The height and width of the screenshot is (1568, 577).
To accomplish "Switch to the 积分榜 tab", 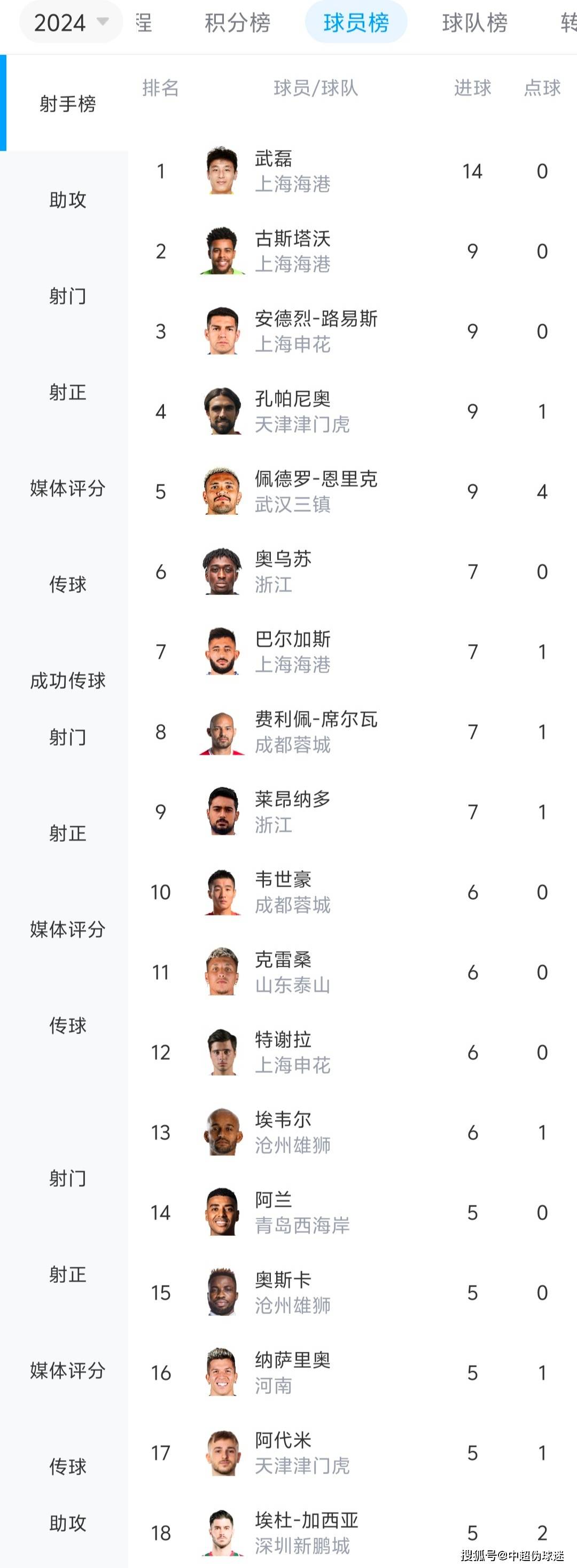I will 236,23.
